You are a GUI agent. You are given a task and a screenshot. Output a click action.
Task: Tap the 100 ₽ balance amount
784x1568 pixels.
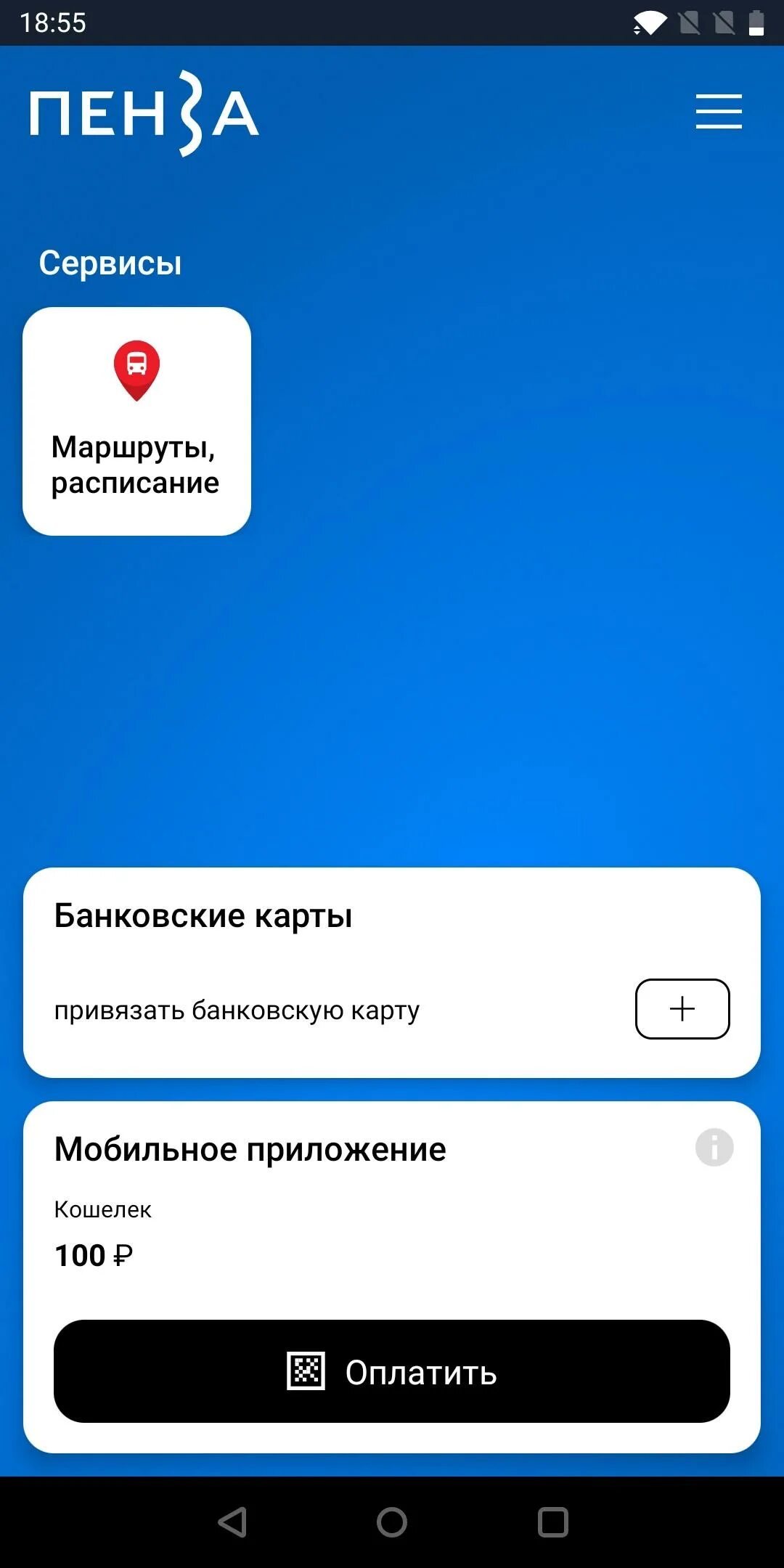tap(93, 1254)
